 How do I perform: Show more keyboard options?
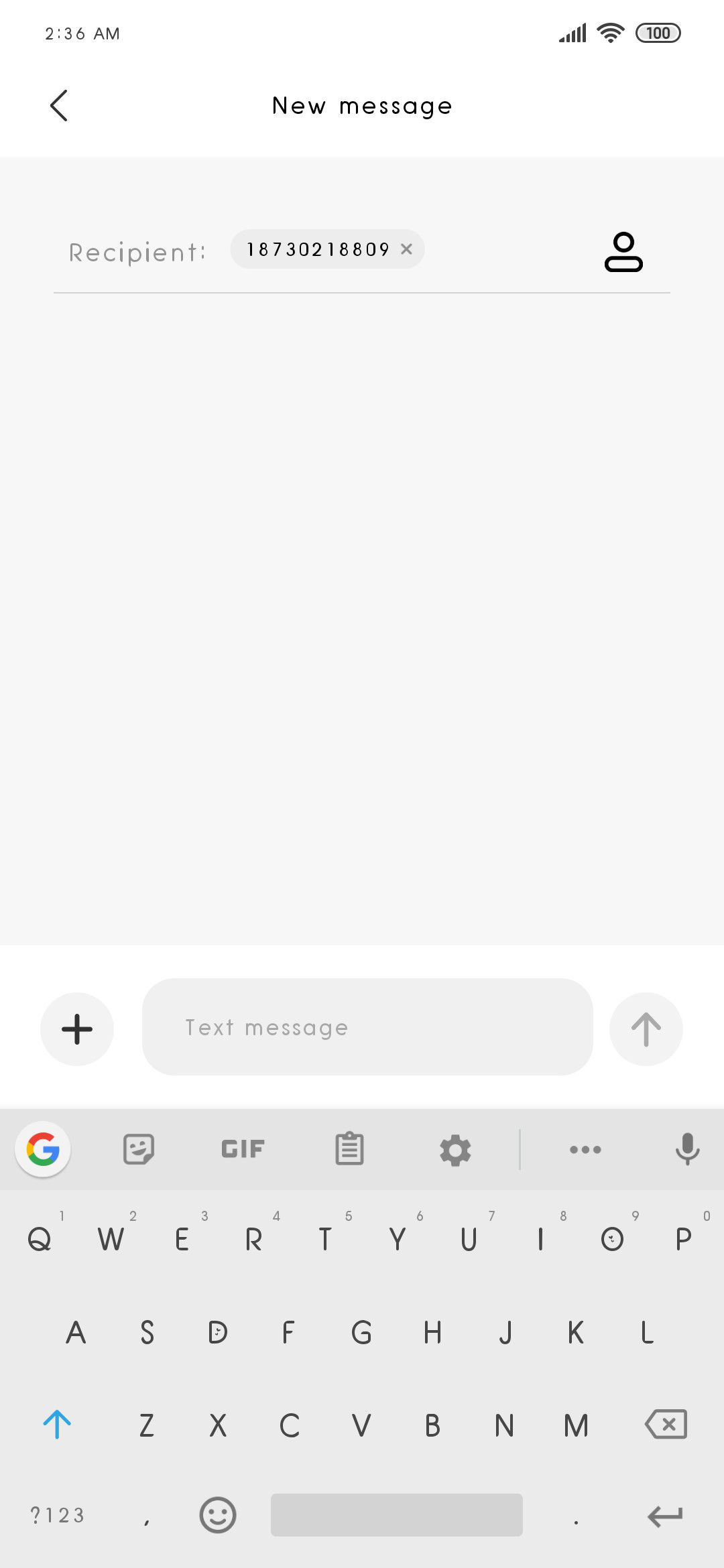585,1150
